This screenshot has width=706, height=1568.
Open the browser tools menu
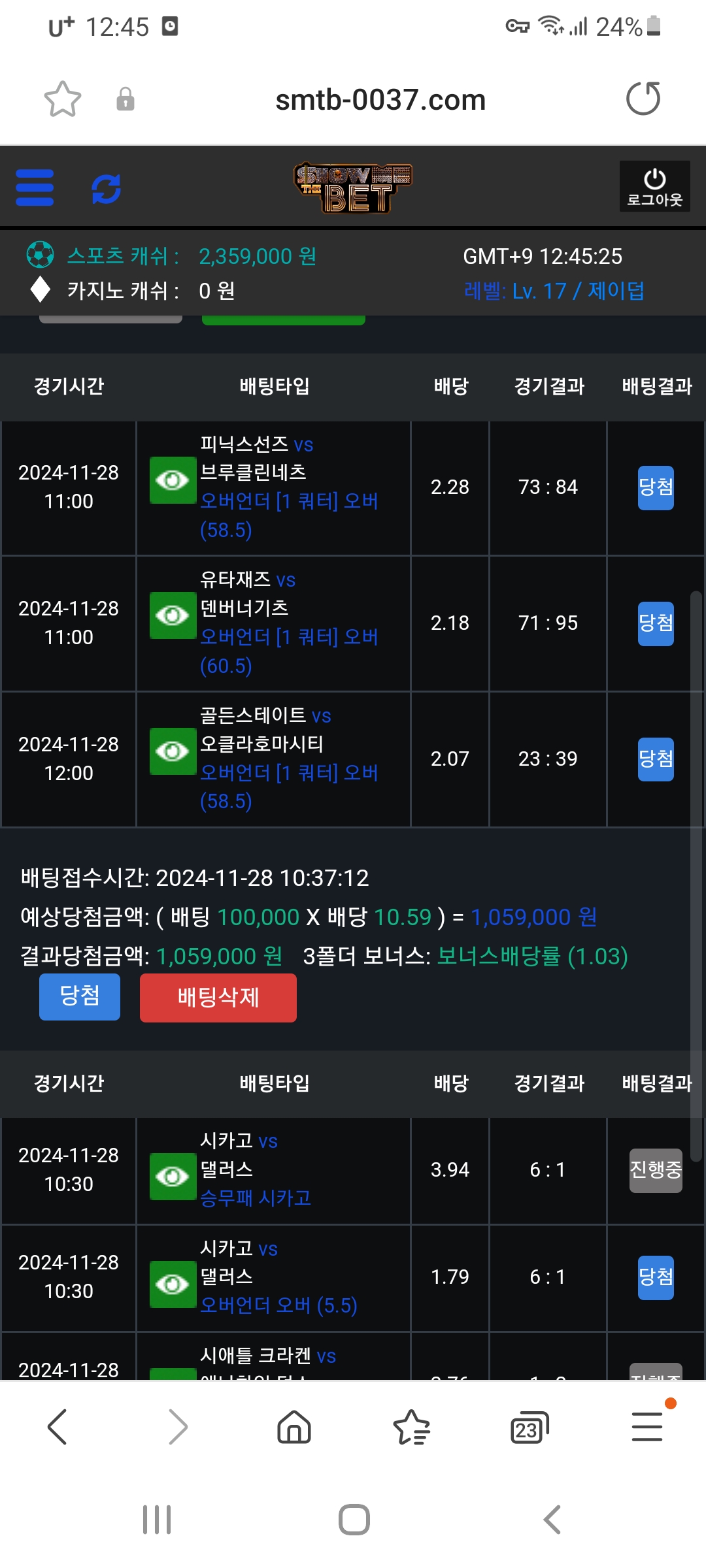click(x=647, y=1426)
